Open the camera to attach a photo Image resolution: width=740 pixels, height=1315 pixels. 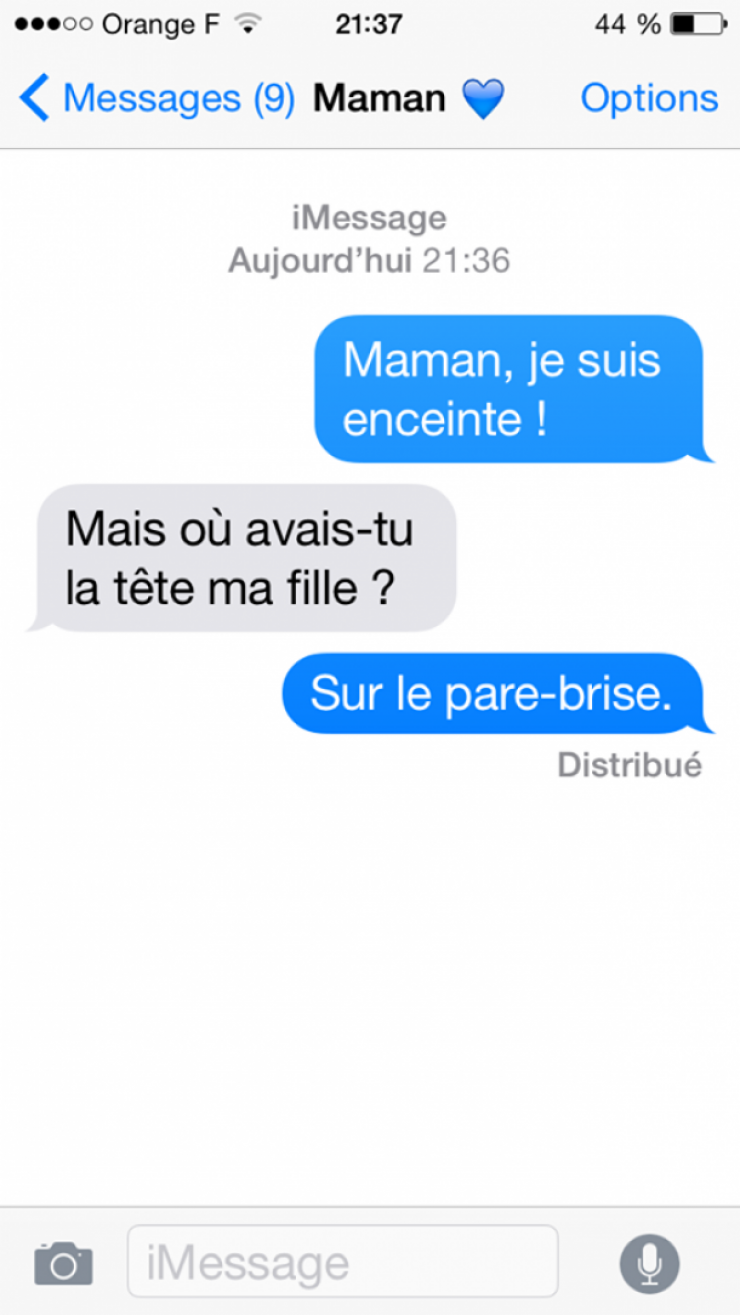tap(64, 1262)
